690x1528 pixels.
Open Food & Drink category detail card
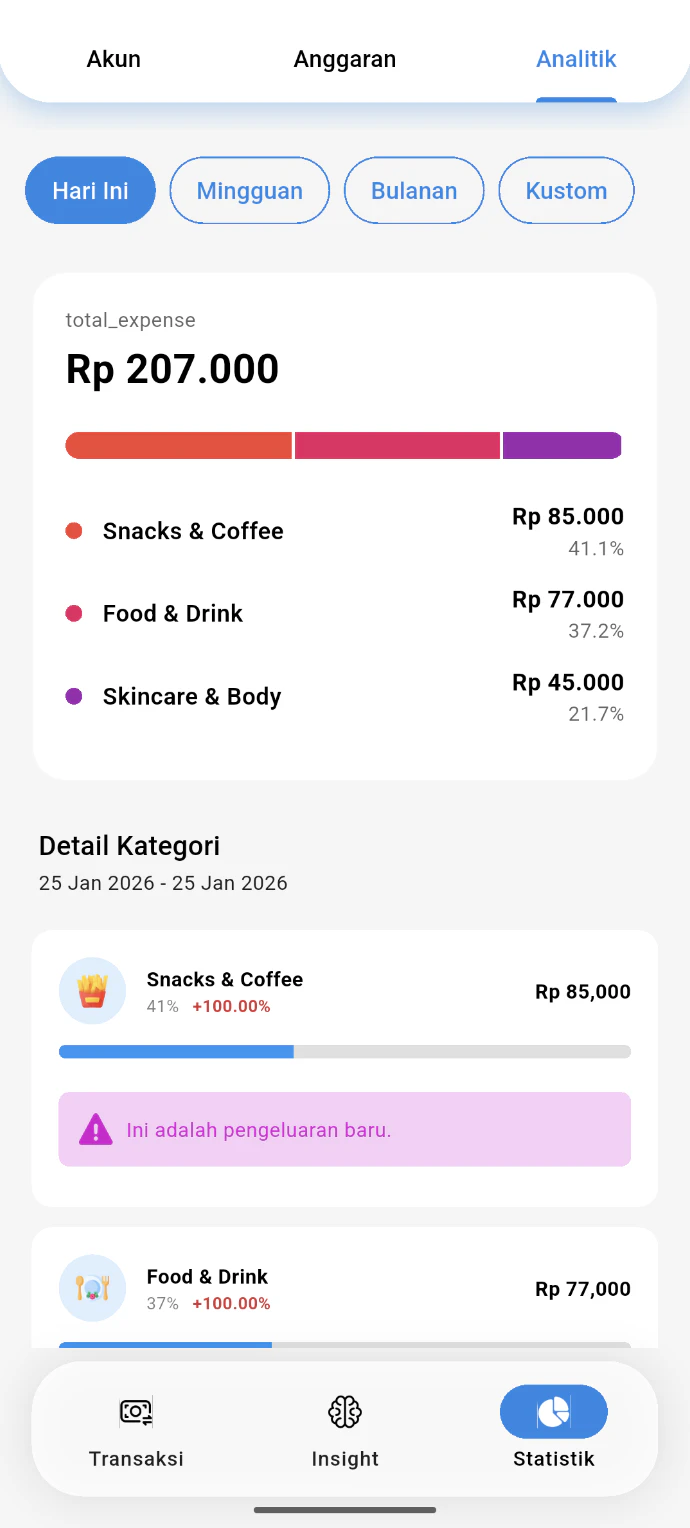[x=345, y=1289]
